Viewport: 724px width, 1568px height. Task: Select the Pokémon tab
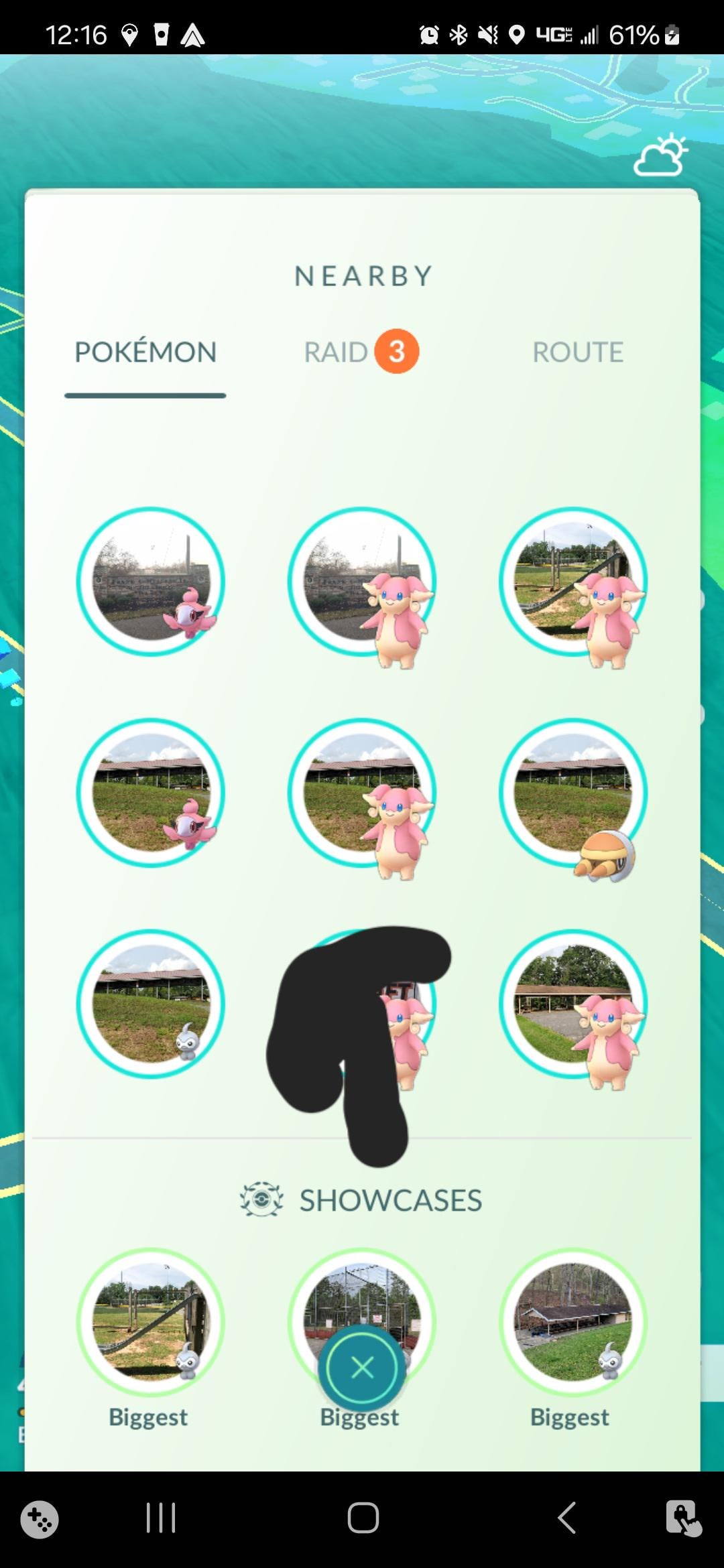coord(145,352)
